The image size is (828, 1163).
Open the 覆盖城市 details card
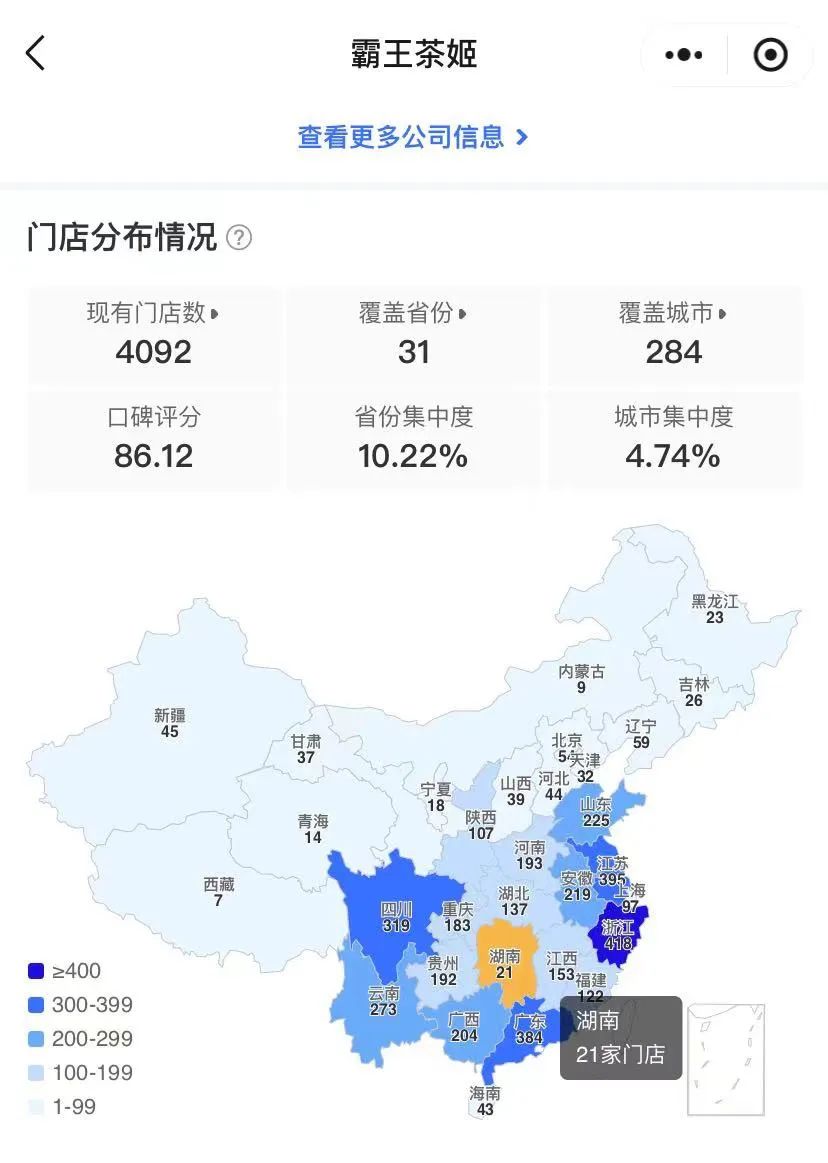coord(674,334)
